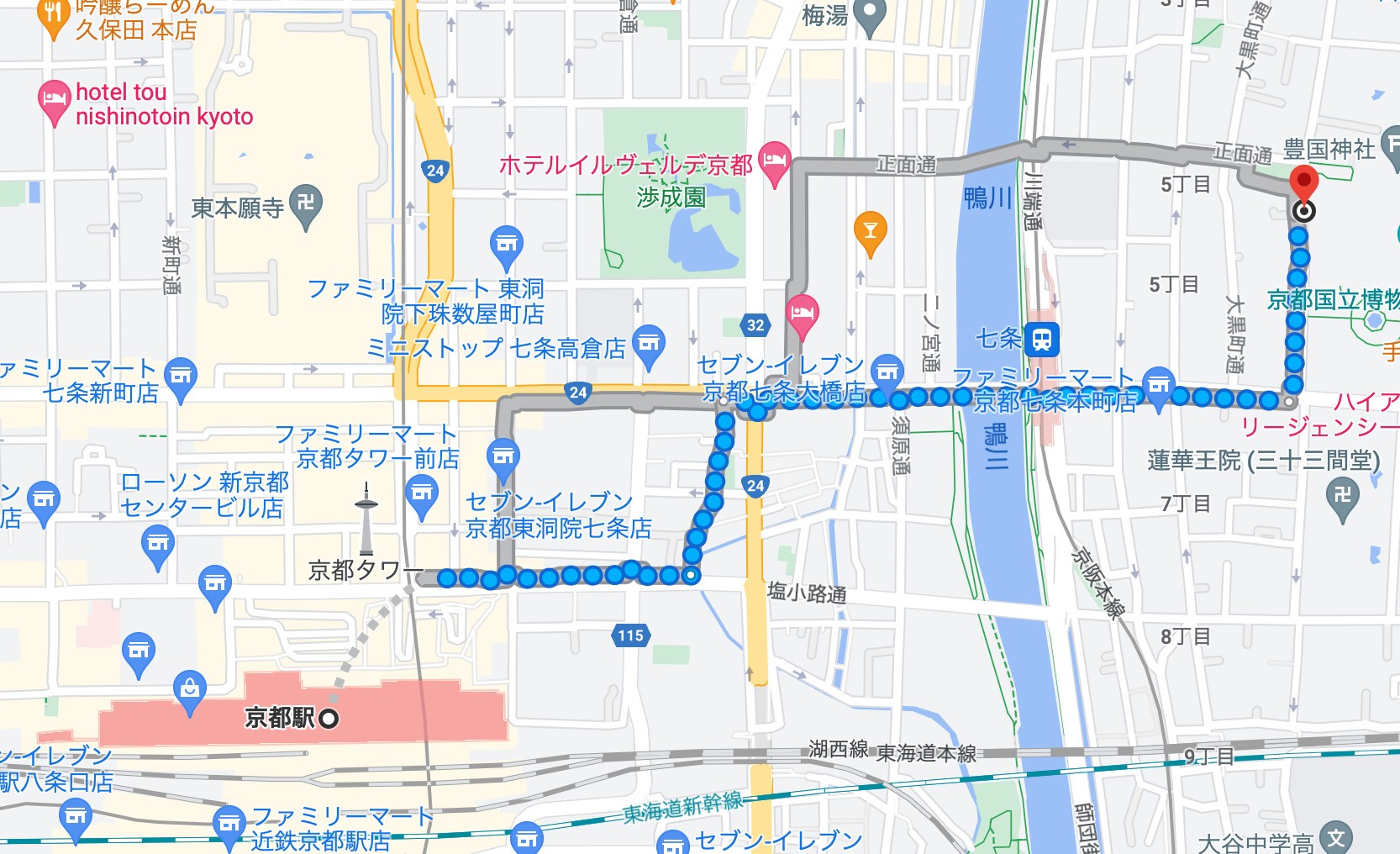This screenshot has width=1400, height=854.
Task: Choose the gray alternate route via 正面通
Action: pyautogui.click(x=906, y=165)
